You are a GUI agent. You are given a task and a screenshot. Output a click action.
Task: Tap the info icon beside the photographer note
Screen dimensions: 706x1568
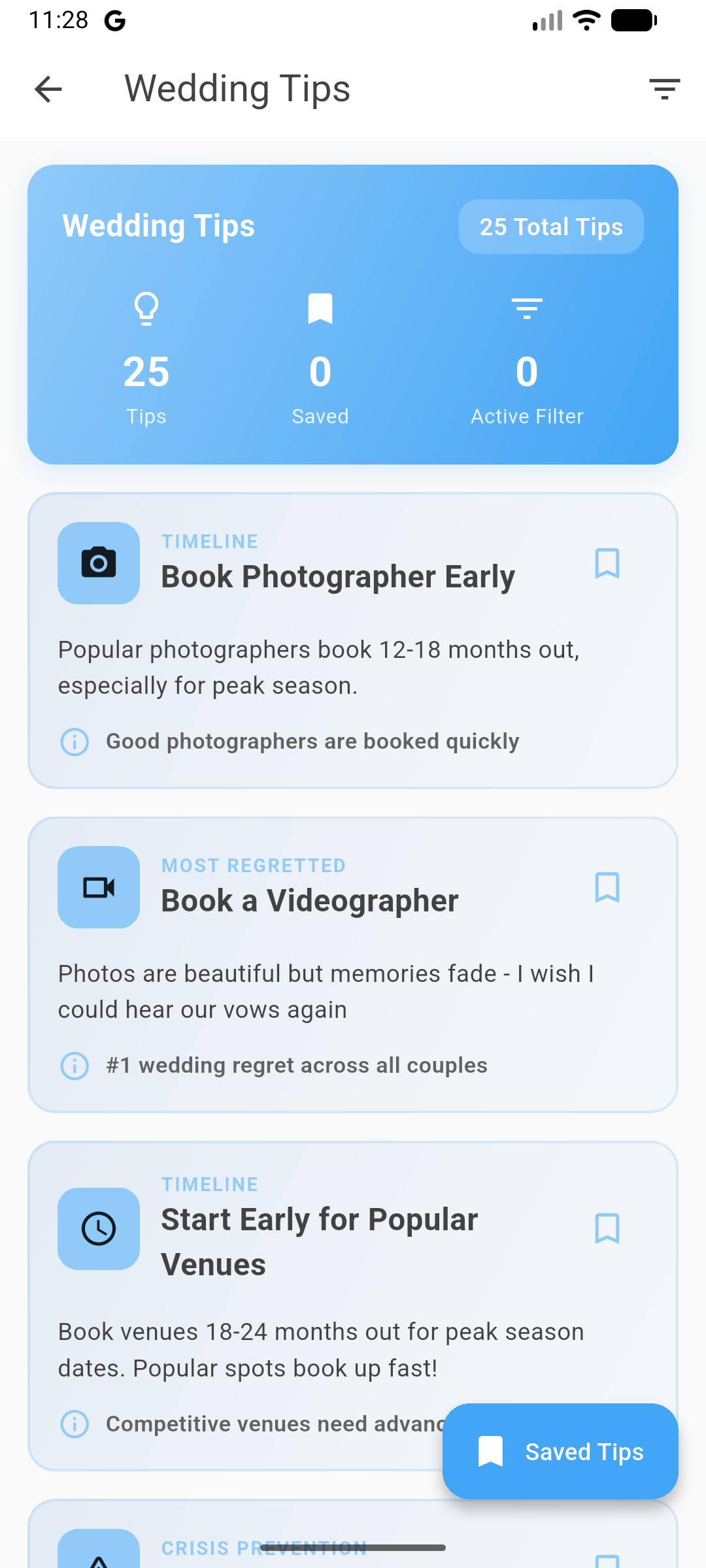point(75,742)
